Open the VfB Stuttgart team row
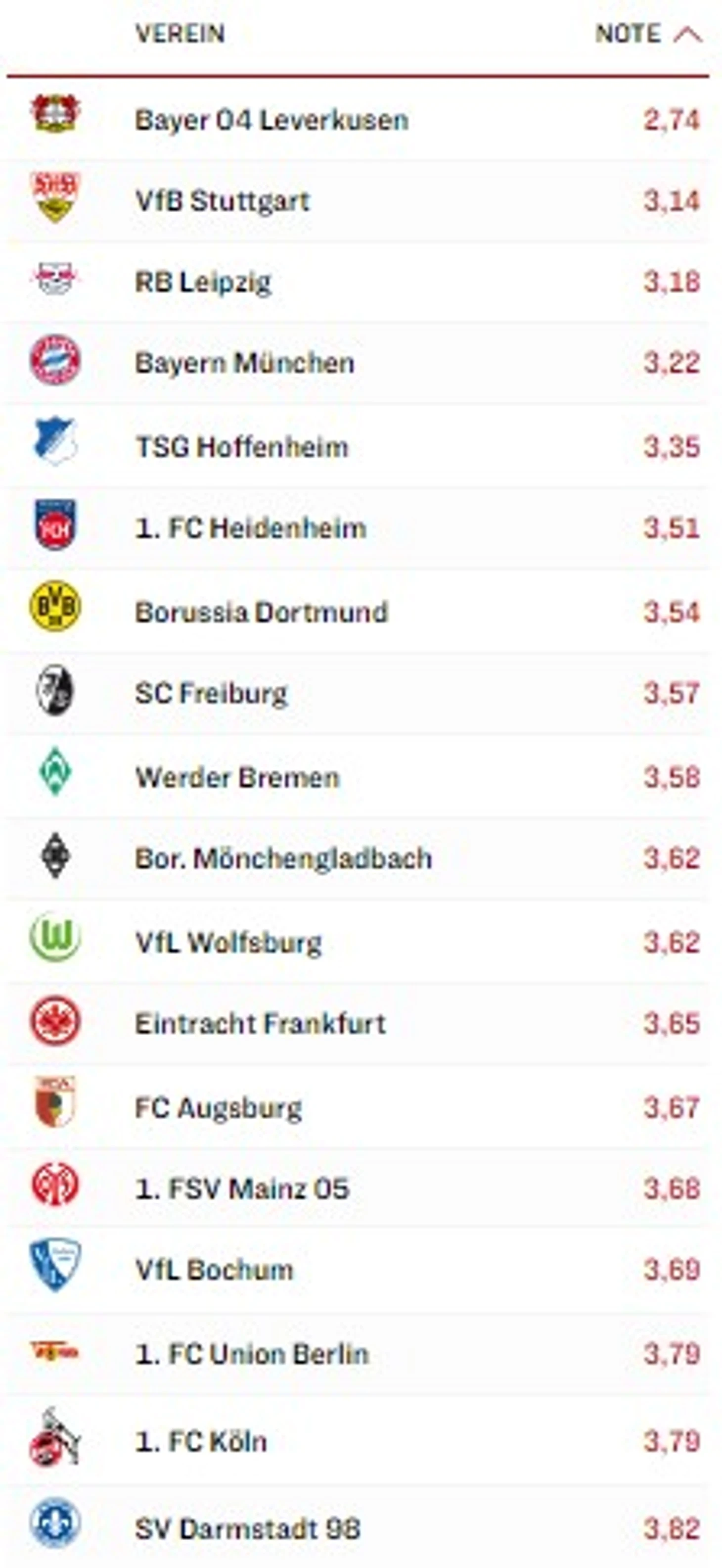The width and height of the screenshot is (722, 1568). pos(358,201)
